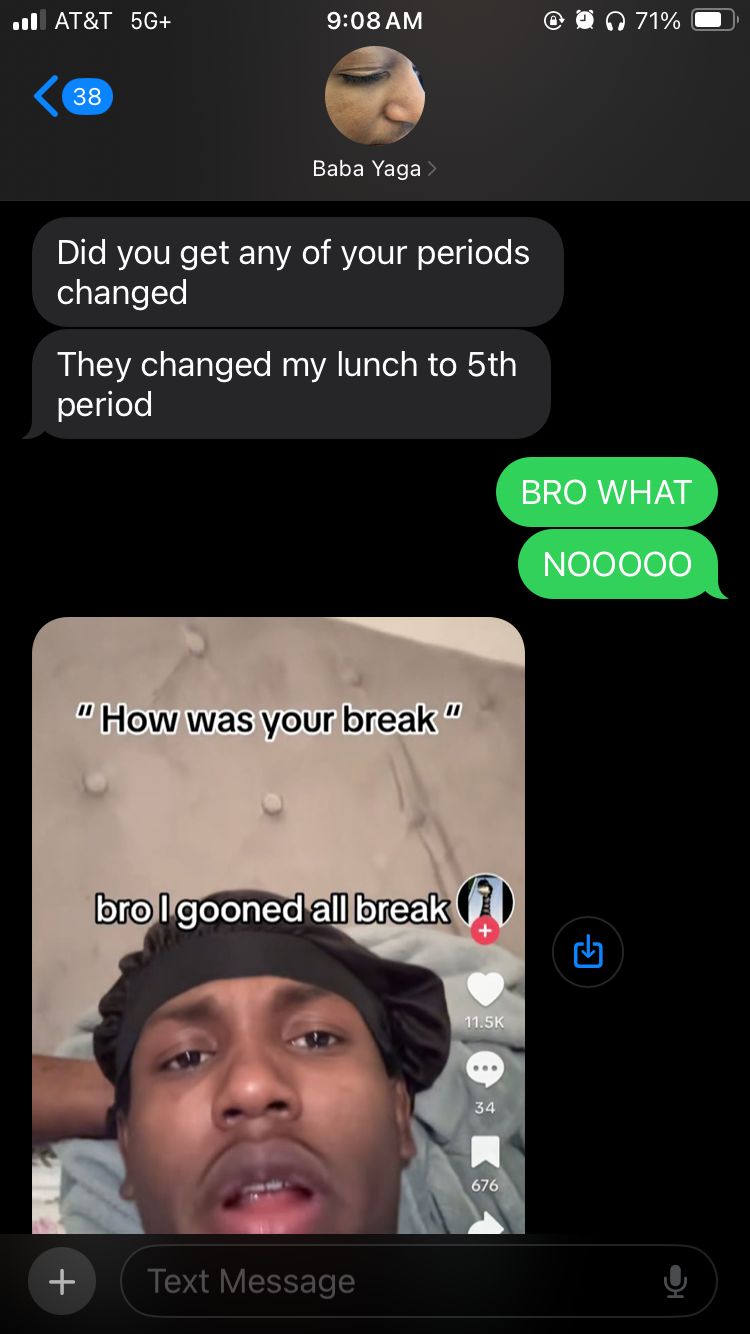Go back to the messages list
Viewport: 750px width, 1334px height.
70,96
